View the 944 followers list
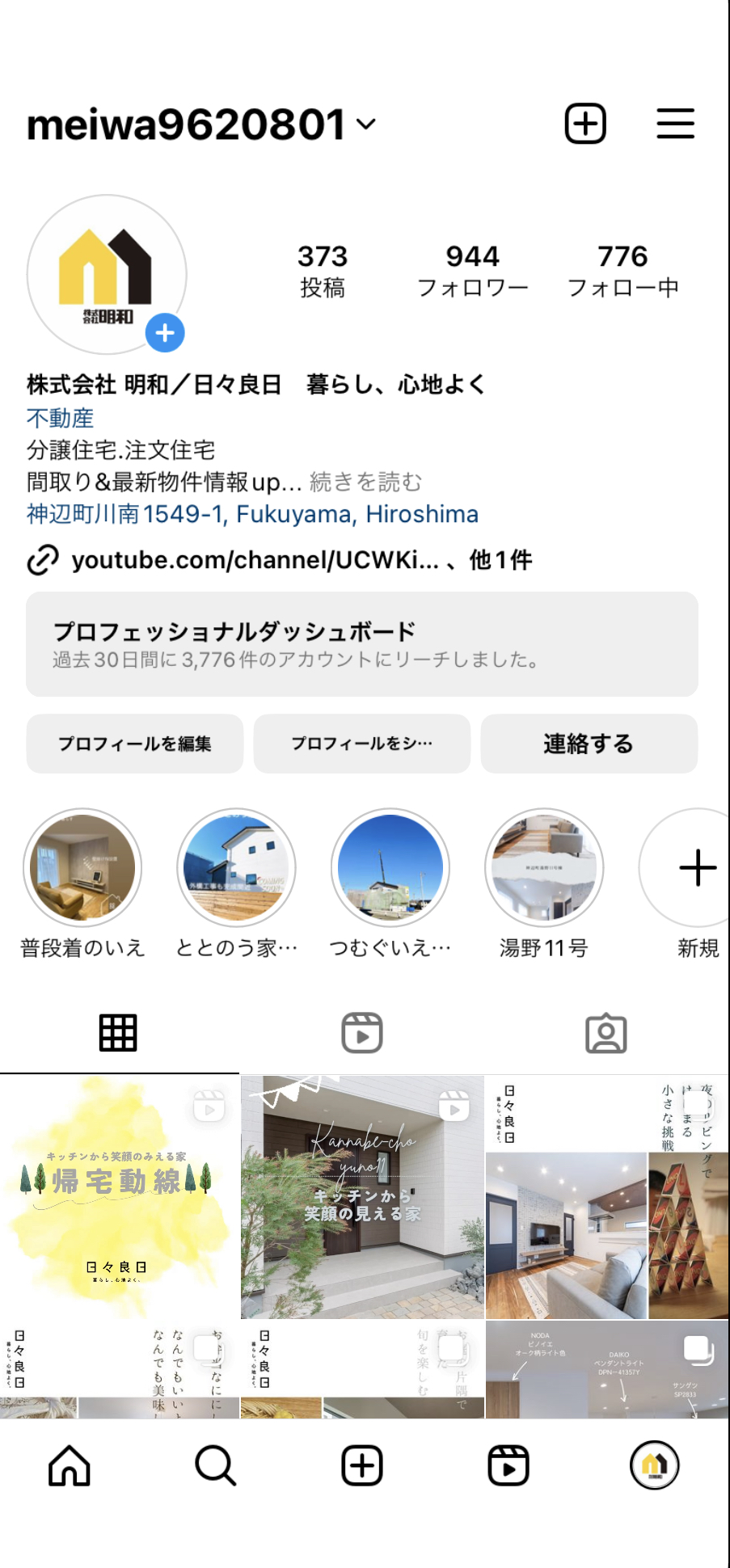This screenshot has width=730, height=1568. coord(472,271)
